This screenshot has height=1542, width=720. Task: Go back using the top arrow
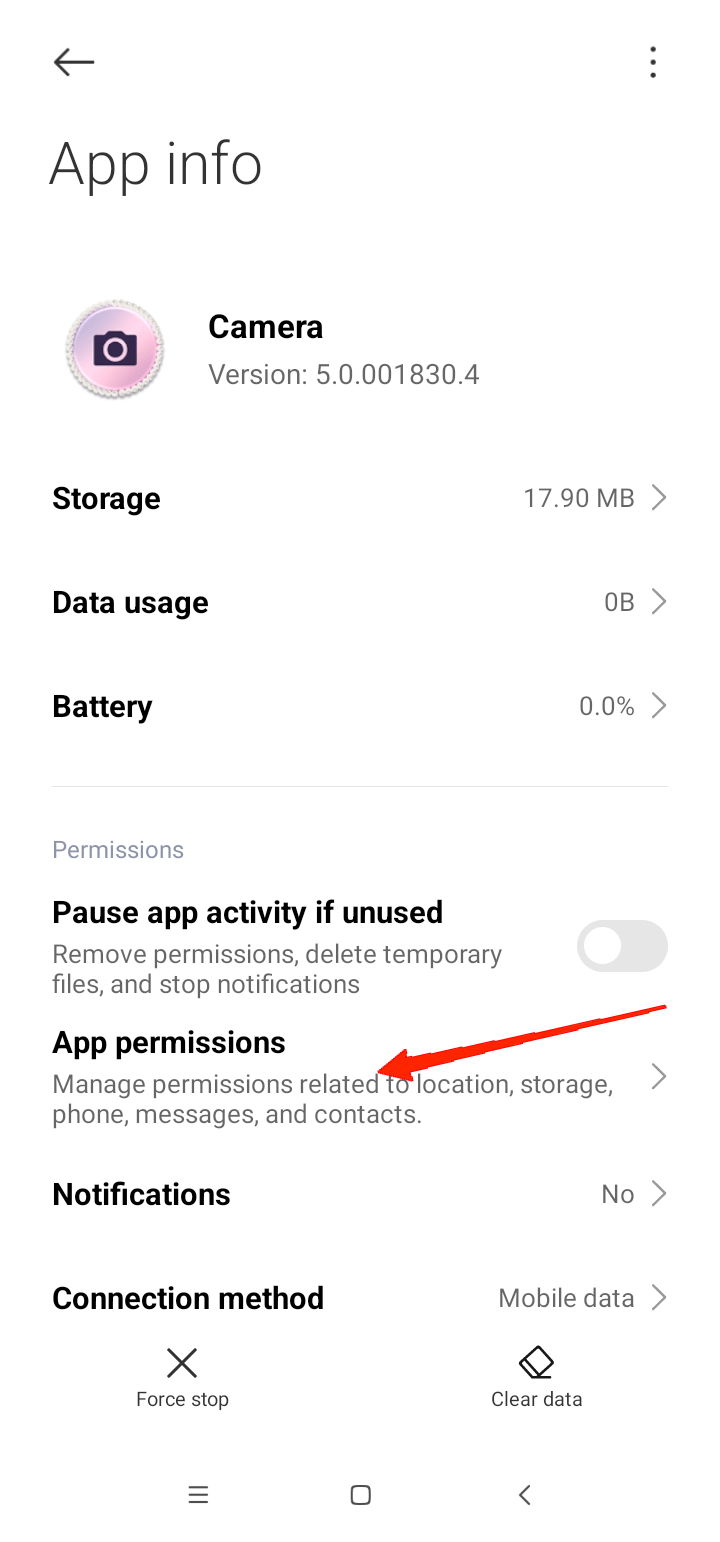[74, 62]
